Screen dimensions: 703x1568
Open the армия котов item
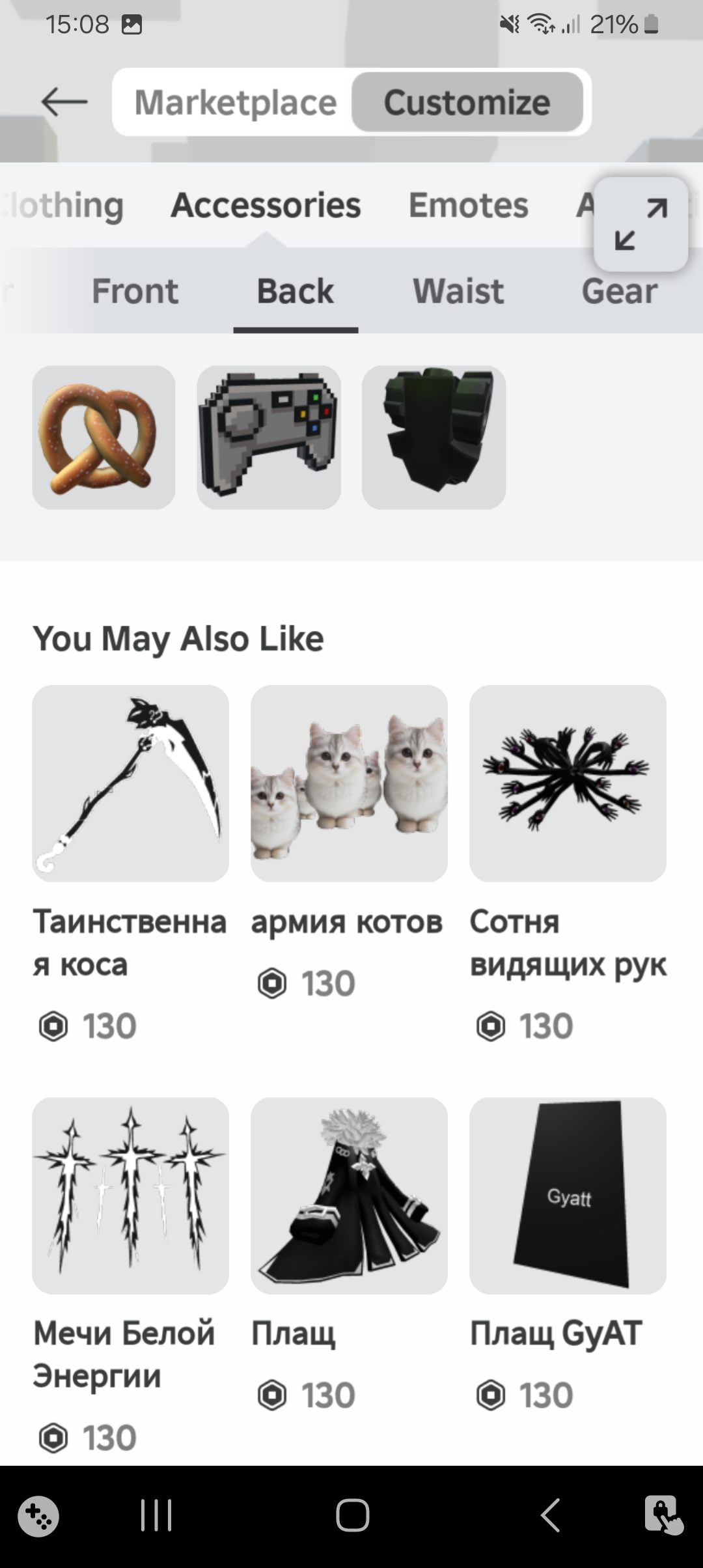click(x=349, y=783)
